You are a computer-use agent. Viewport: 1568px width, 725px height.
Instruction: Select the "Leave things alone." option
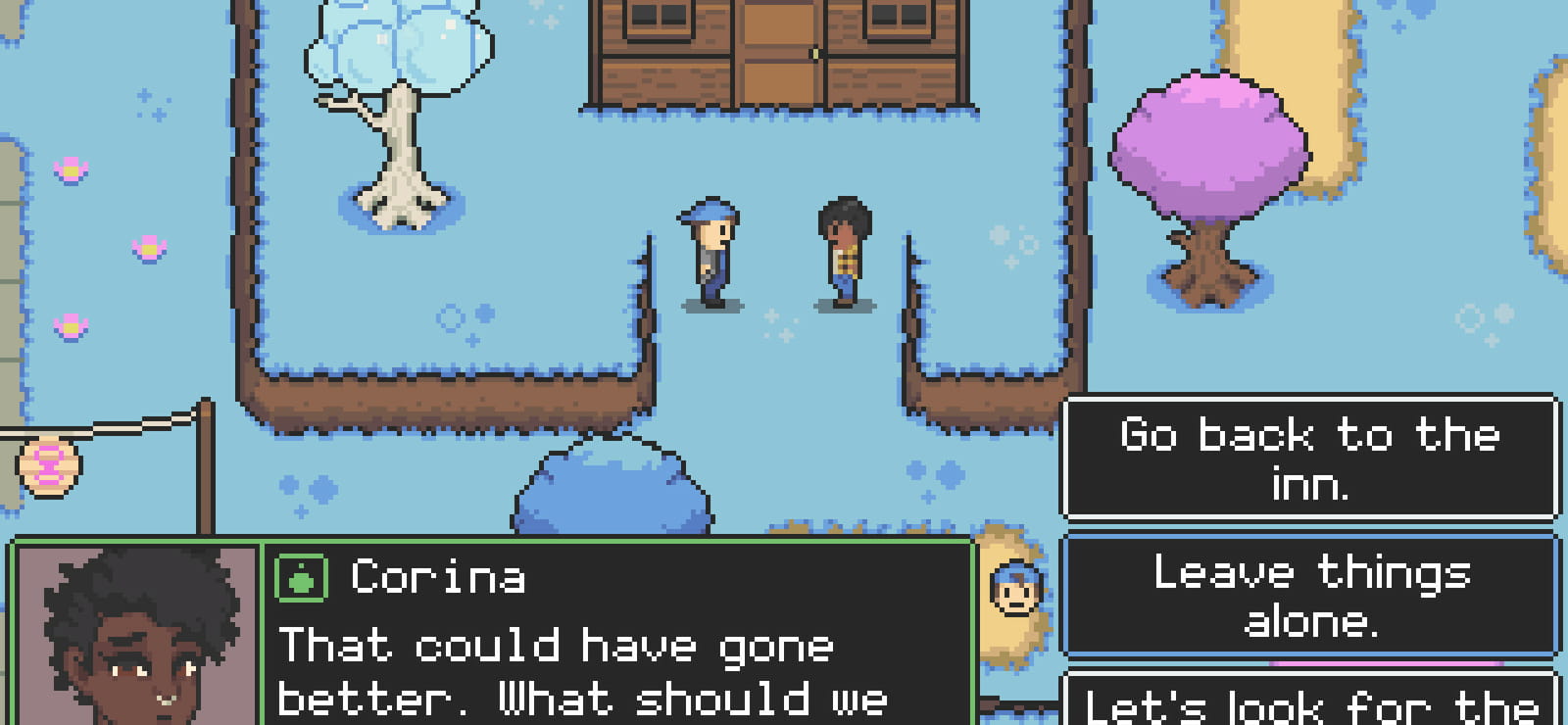coord(1310,595)
